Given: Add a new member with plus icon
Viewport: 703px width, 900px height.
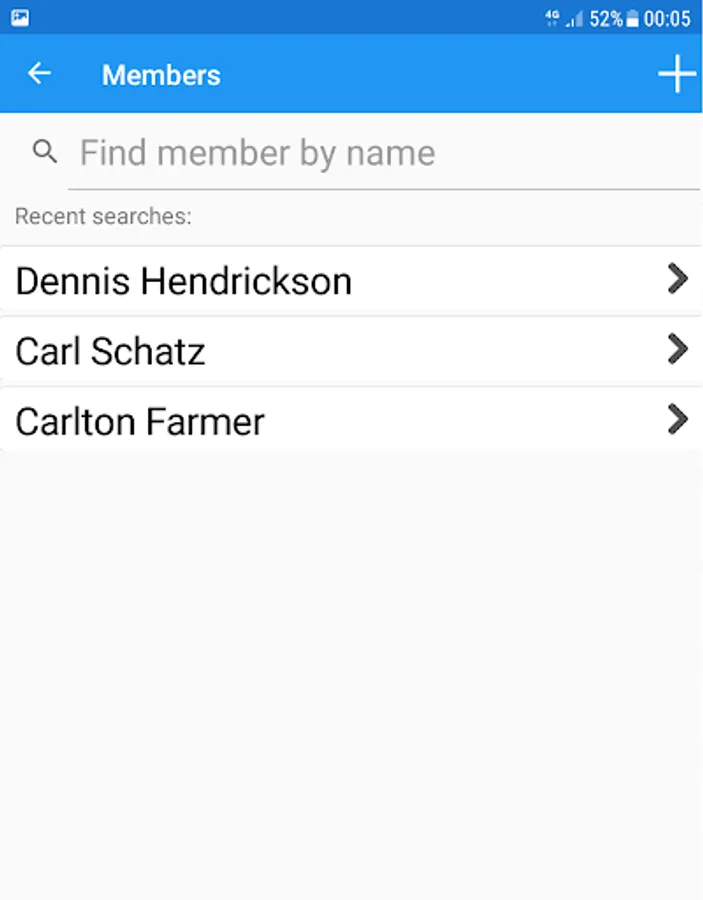Looking at the screenshot, I should (676, 74).
